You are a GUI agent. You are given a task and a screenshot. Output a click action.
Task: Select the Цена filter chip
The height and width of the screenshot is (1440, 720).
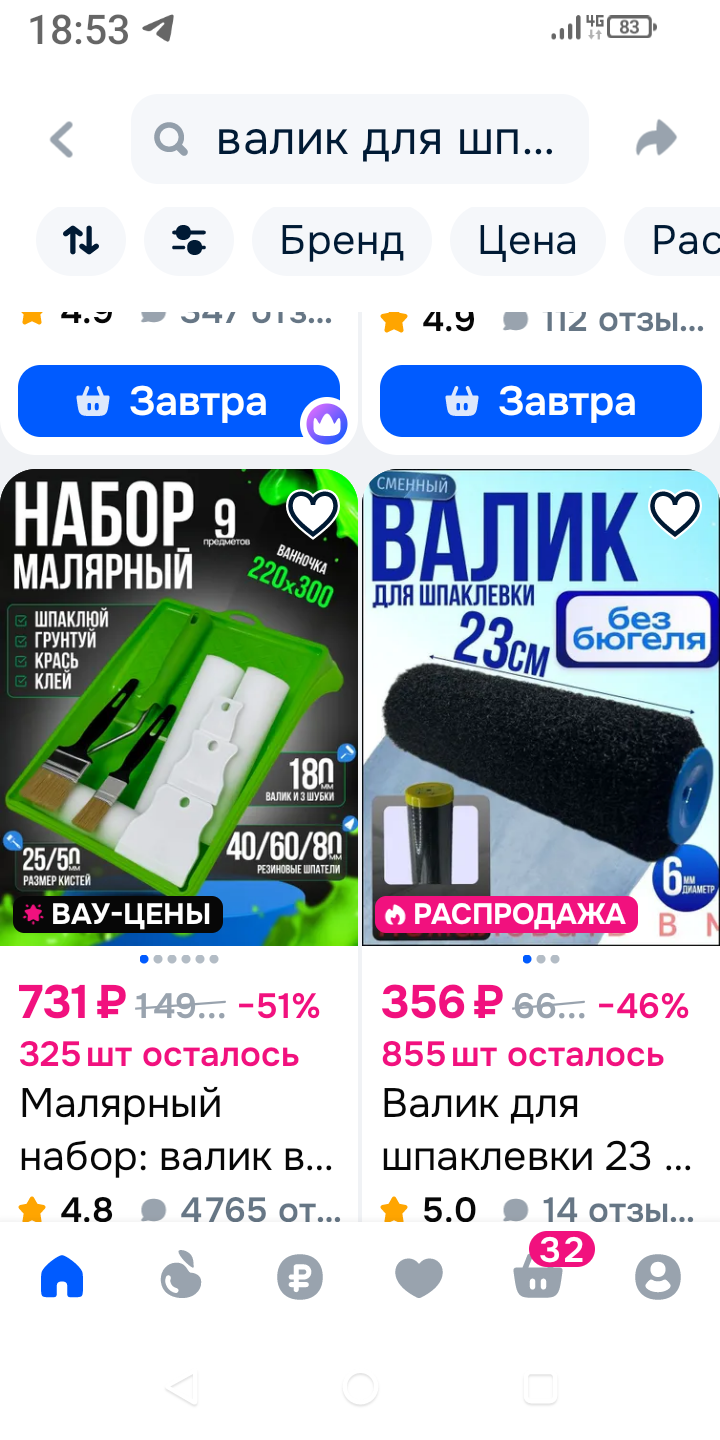[x=527, y=240]
